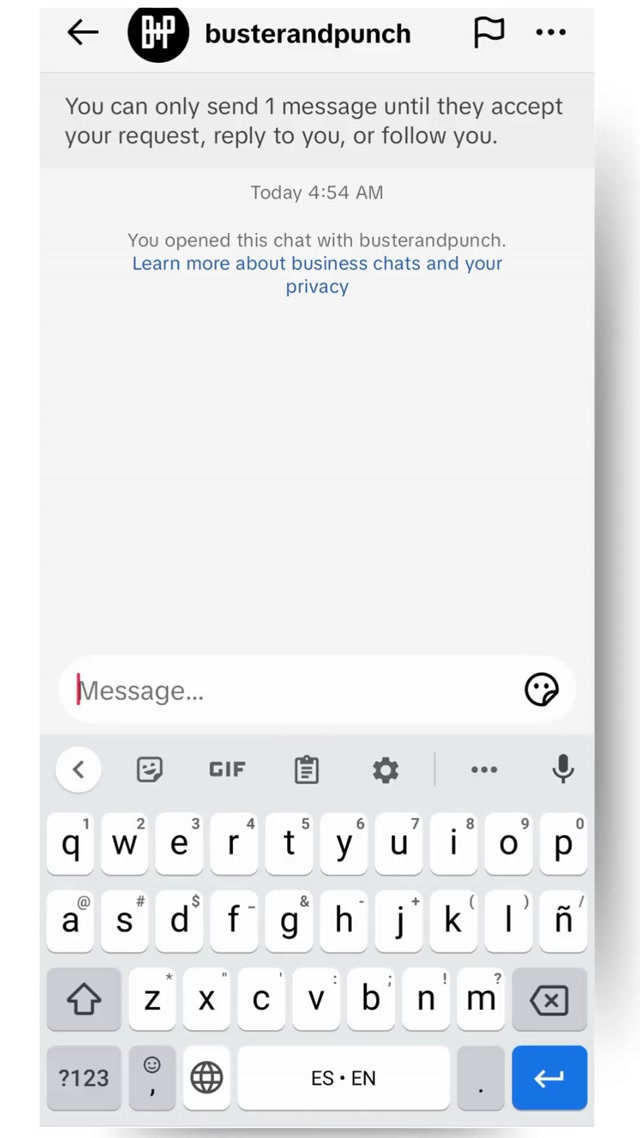Tap the shift key
Image resolution: width=640 pixels, height=1138 pixels.
tap(83, 999)
